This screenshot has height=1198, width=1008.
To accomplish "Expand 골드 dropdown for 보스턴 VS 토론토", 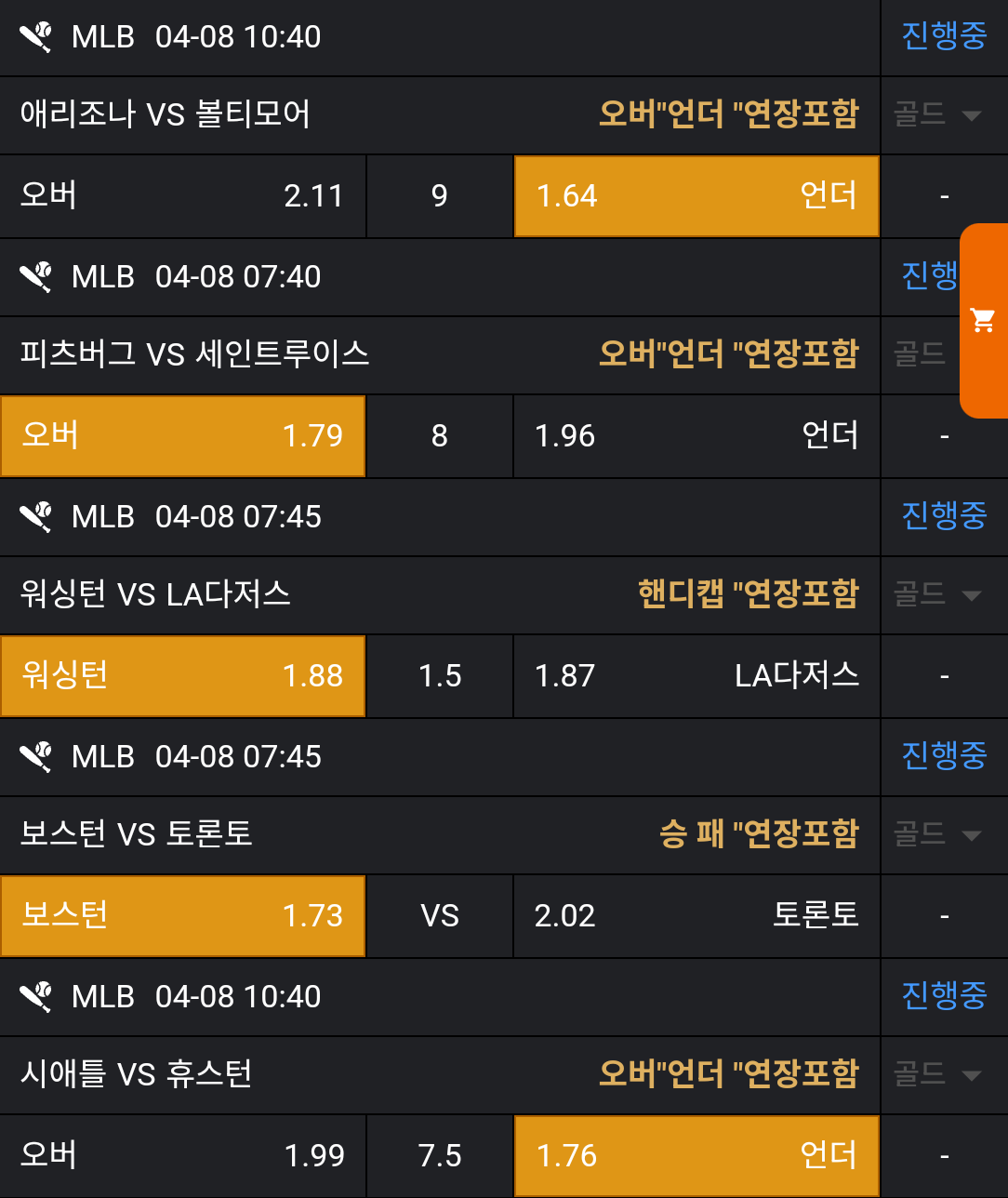I will (939, 835).
